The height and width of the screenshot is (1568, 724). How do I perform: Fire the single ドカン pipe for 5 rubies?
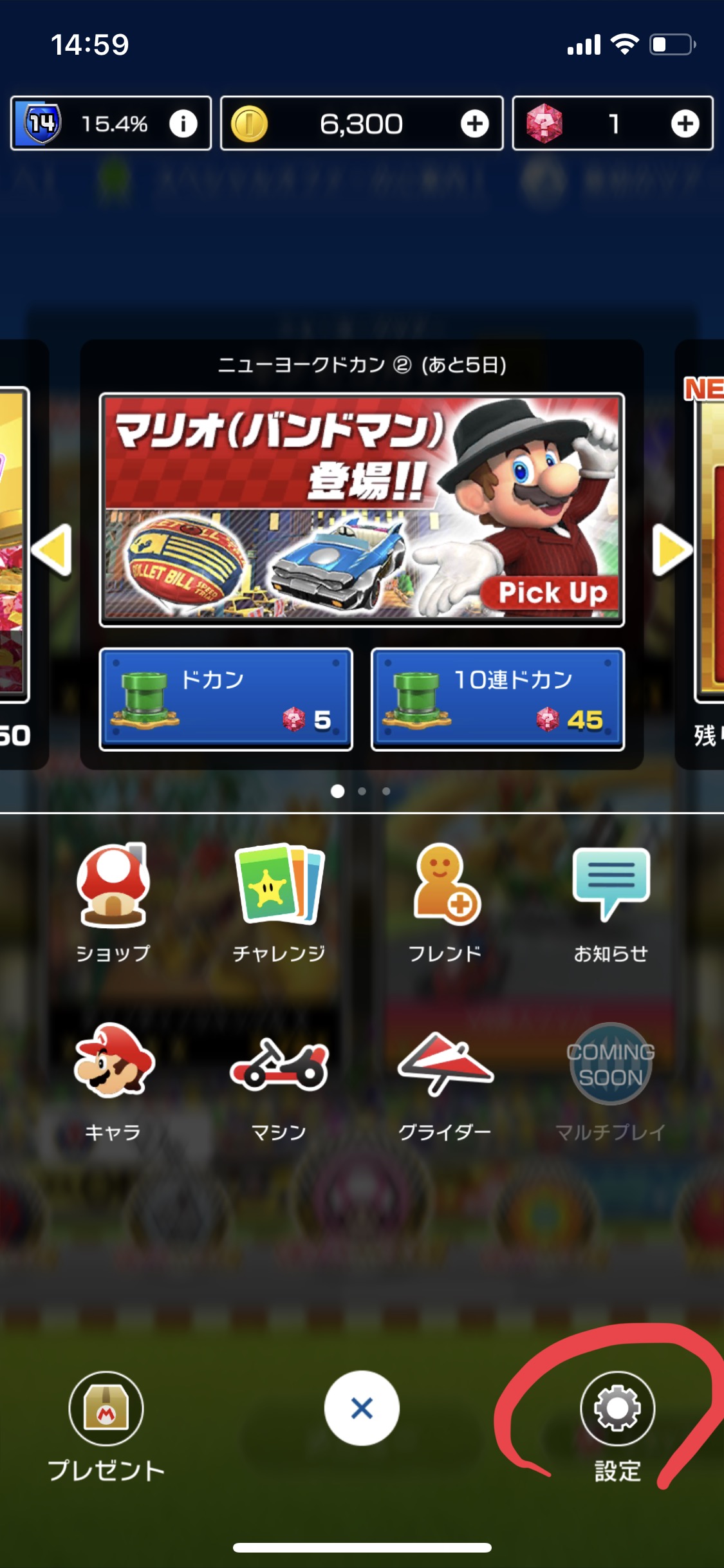[x=226, y=699]
